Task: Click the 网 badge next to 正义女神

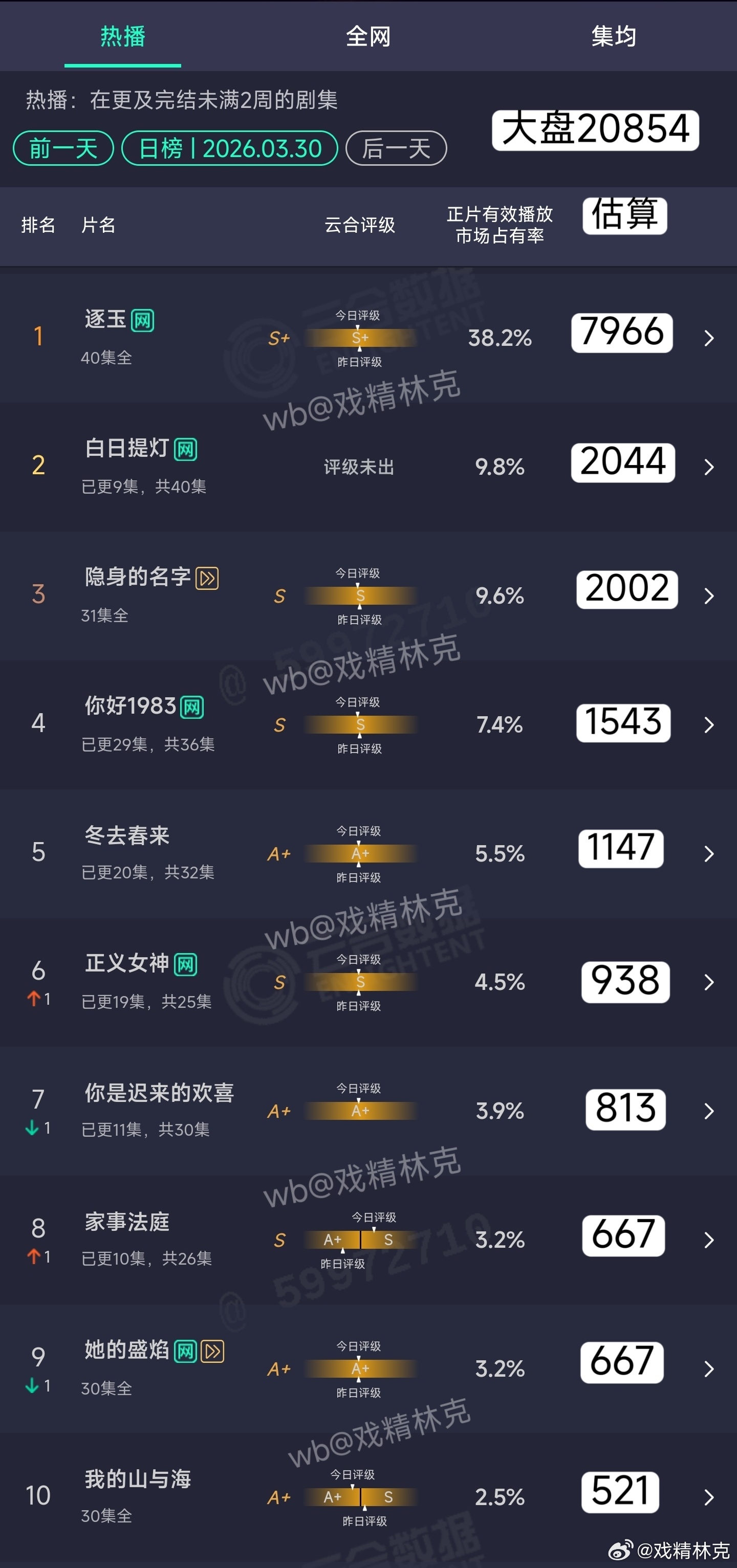Action: click(187, 964)
